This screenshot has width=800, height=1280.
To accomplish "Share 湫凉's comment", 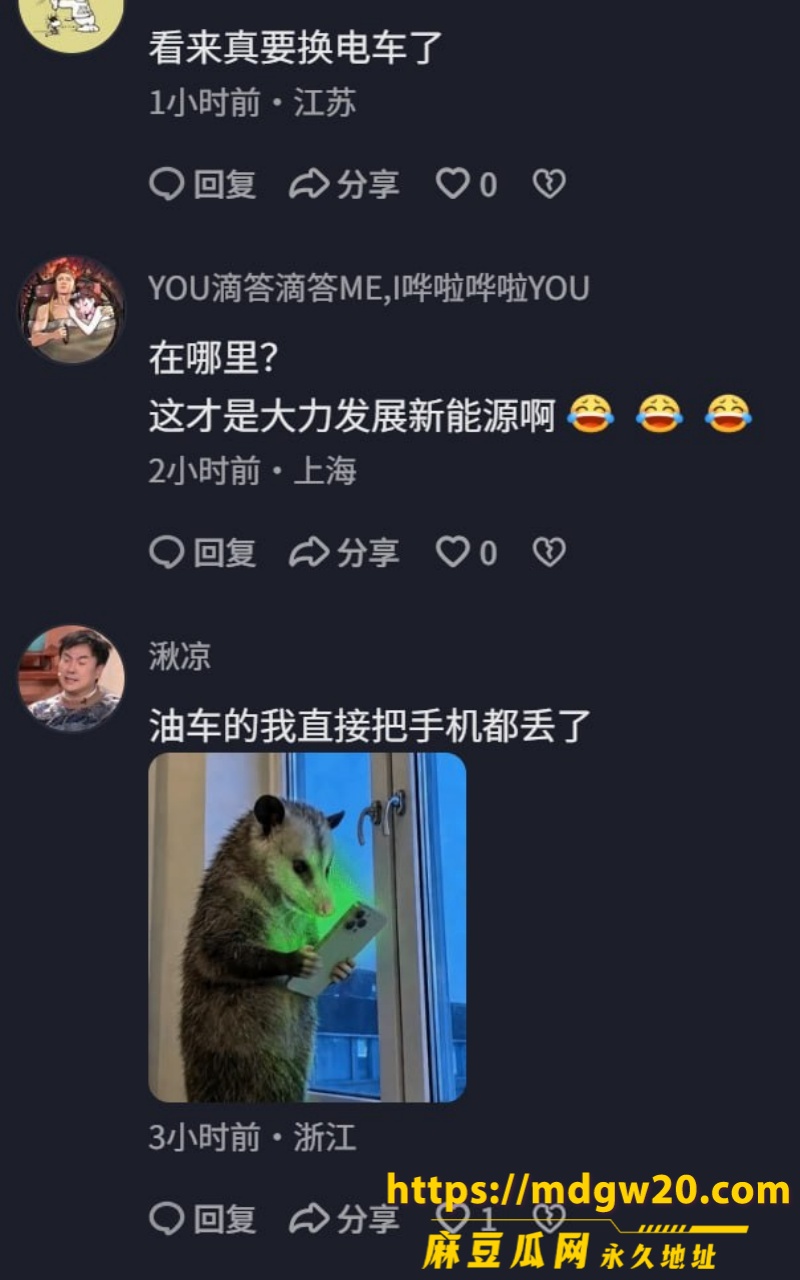I will pyautogui.click(x=344, y=1218).
